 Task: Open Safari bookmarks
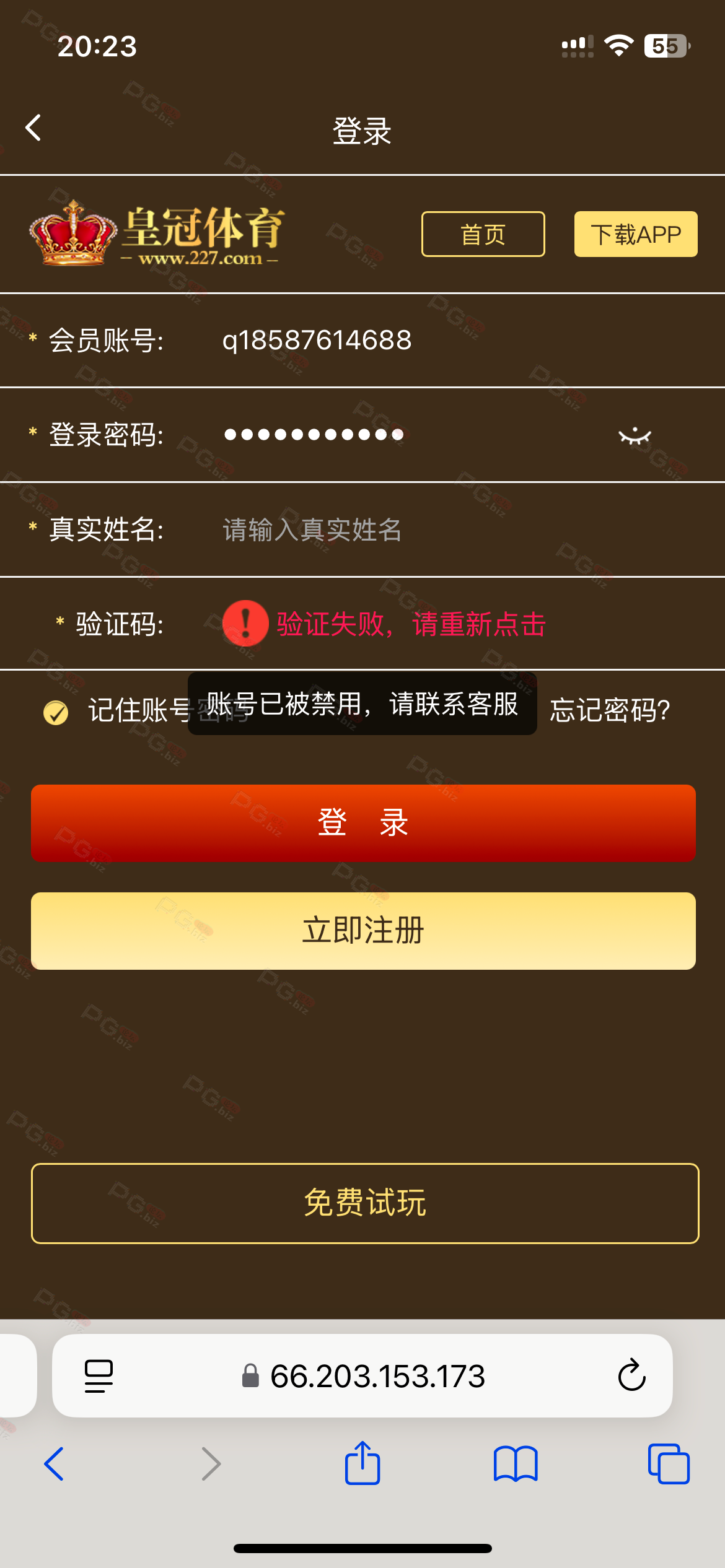(x=516, y=1464)
